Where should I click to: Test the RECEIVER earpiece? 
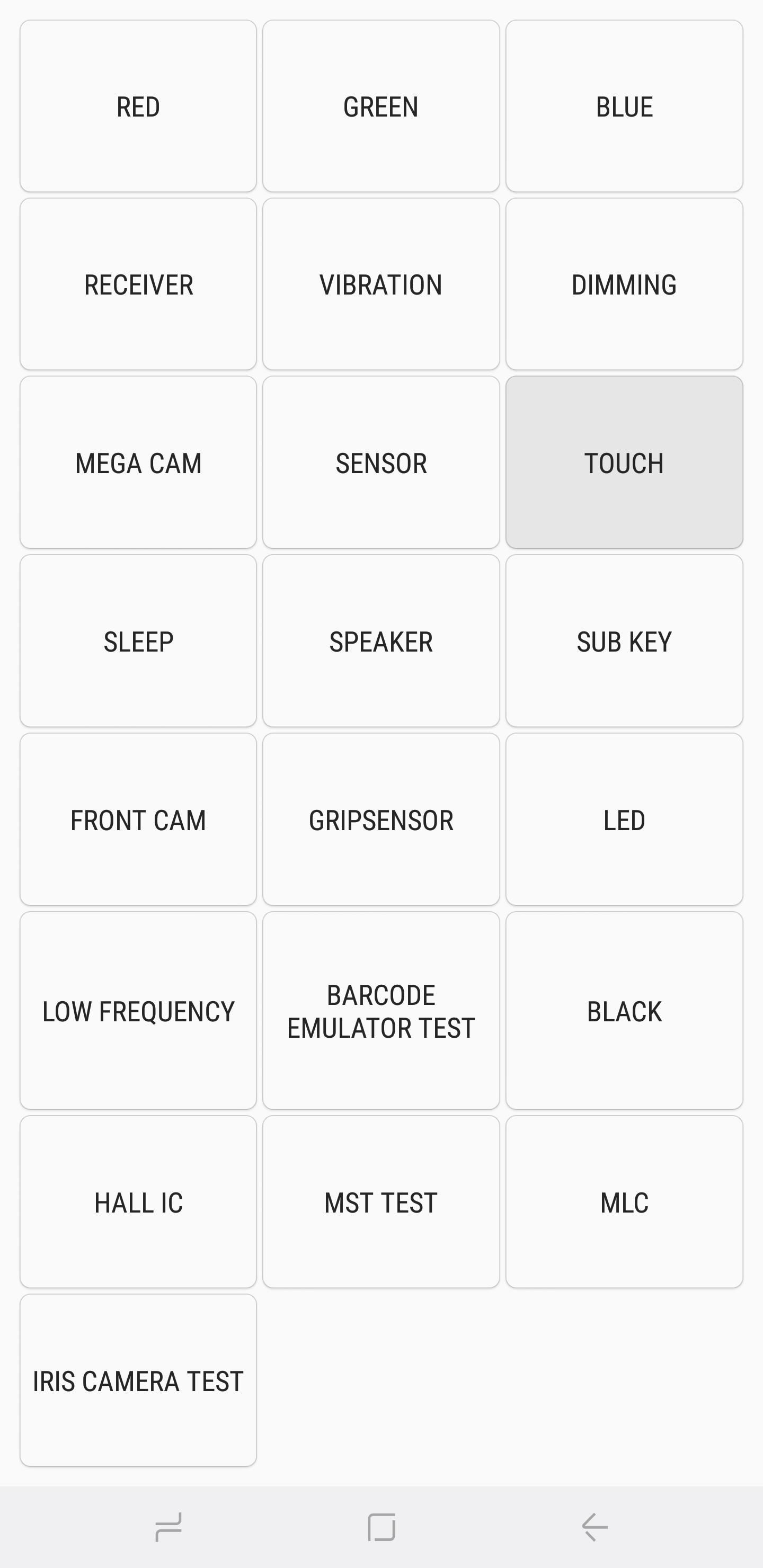pos(138,284)
